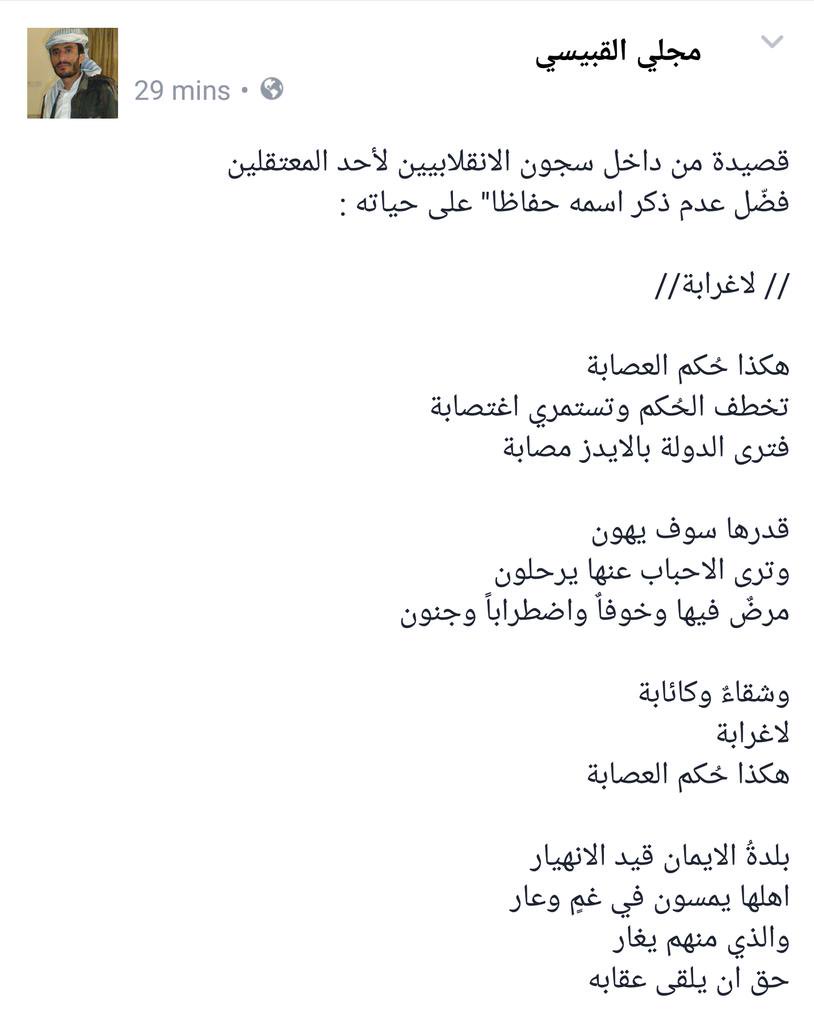View post audience via globe icon
Viewport: 814px width, 1024px height.
pos(272,90)
